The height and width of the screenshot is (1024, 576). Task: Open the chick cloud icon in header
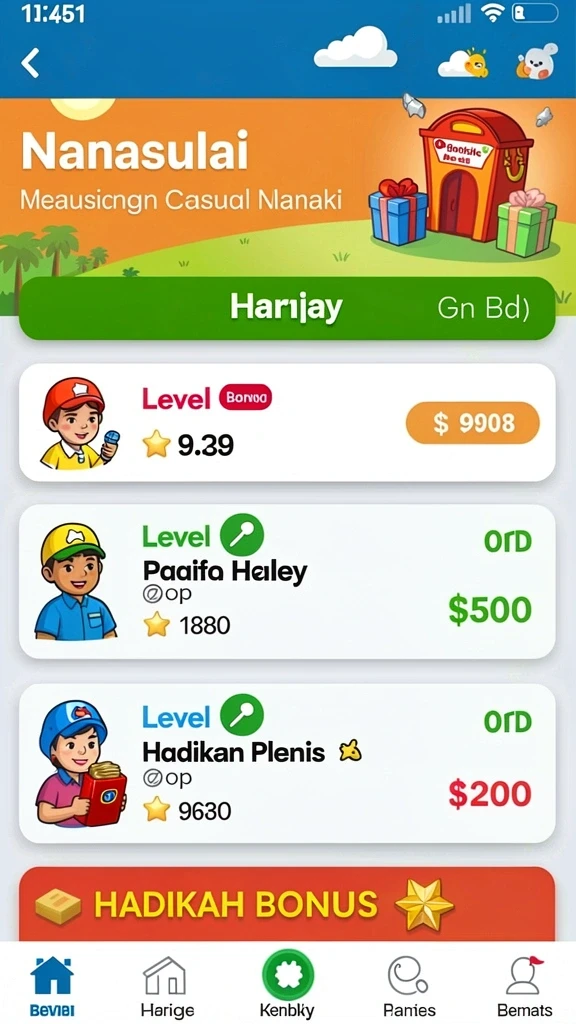point(463,63)
